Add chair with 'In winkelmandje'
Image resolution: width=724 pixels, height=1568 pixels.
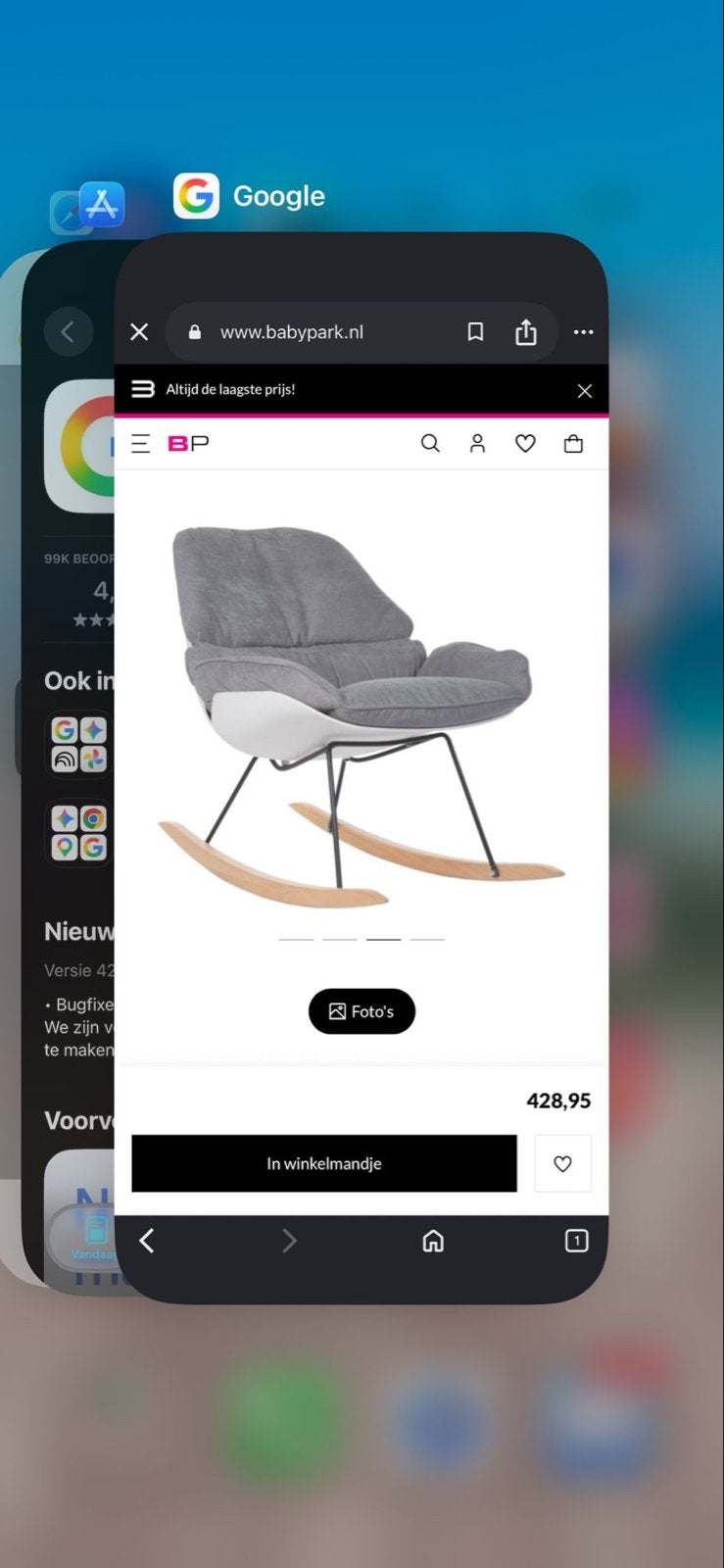click(324, 1163)
